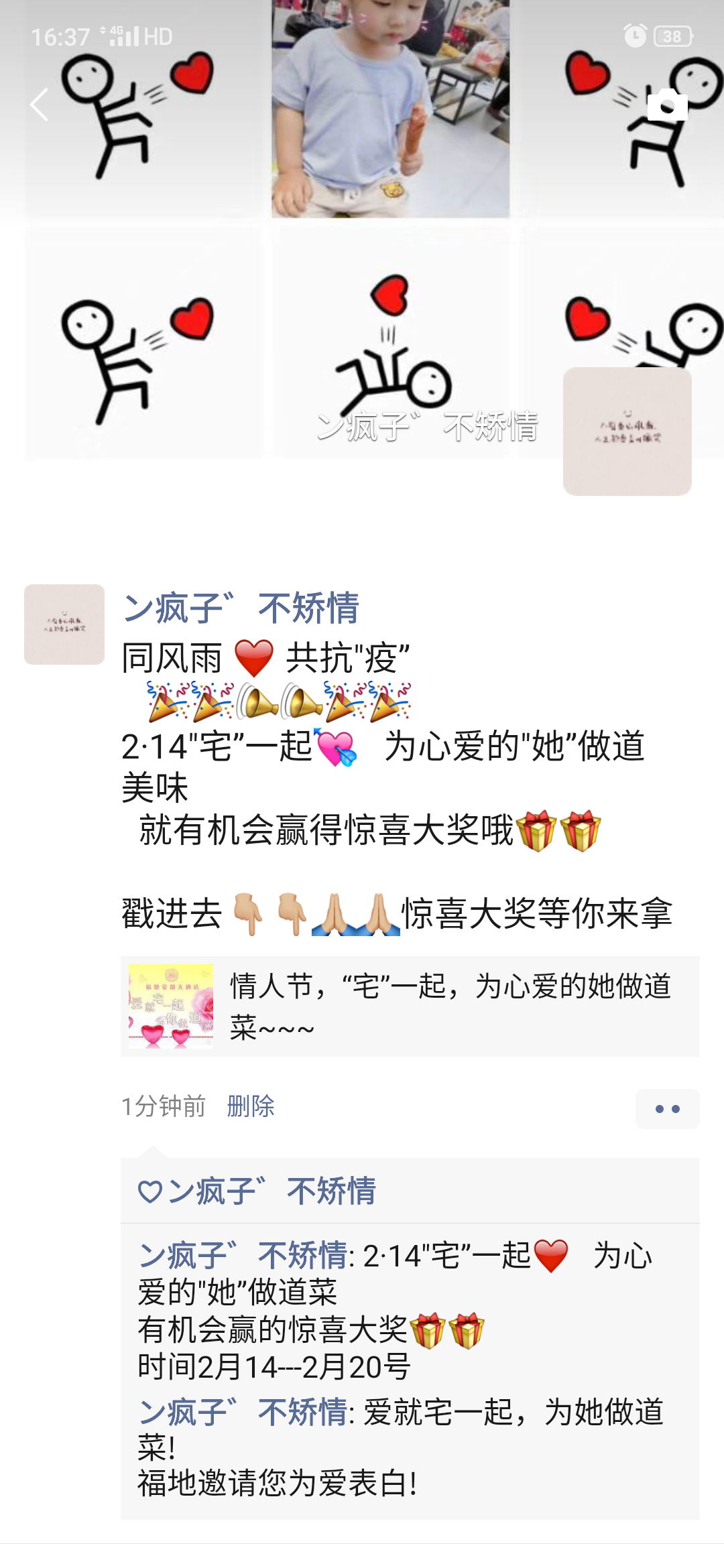
Task: Open the camera icon to post a moment
Action: pyautogui.click(x=667, y=105)
